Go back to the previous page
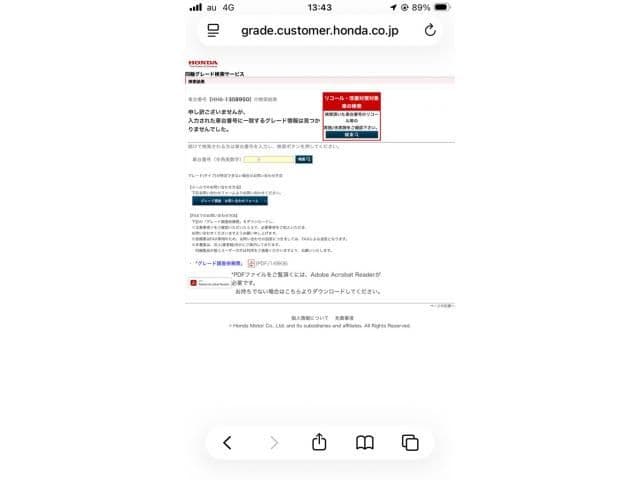Screen dimensions: 640x480 pos(227,442)
